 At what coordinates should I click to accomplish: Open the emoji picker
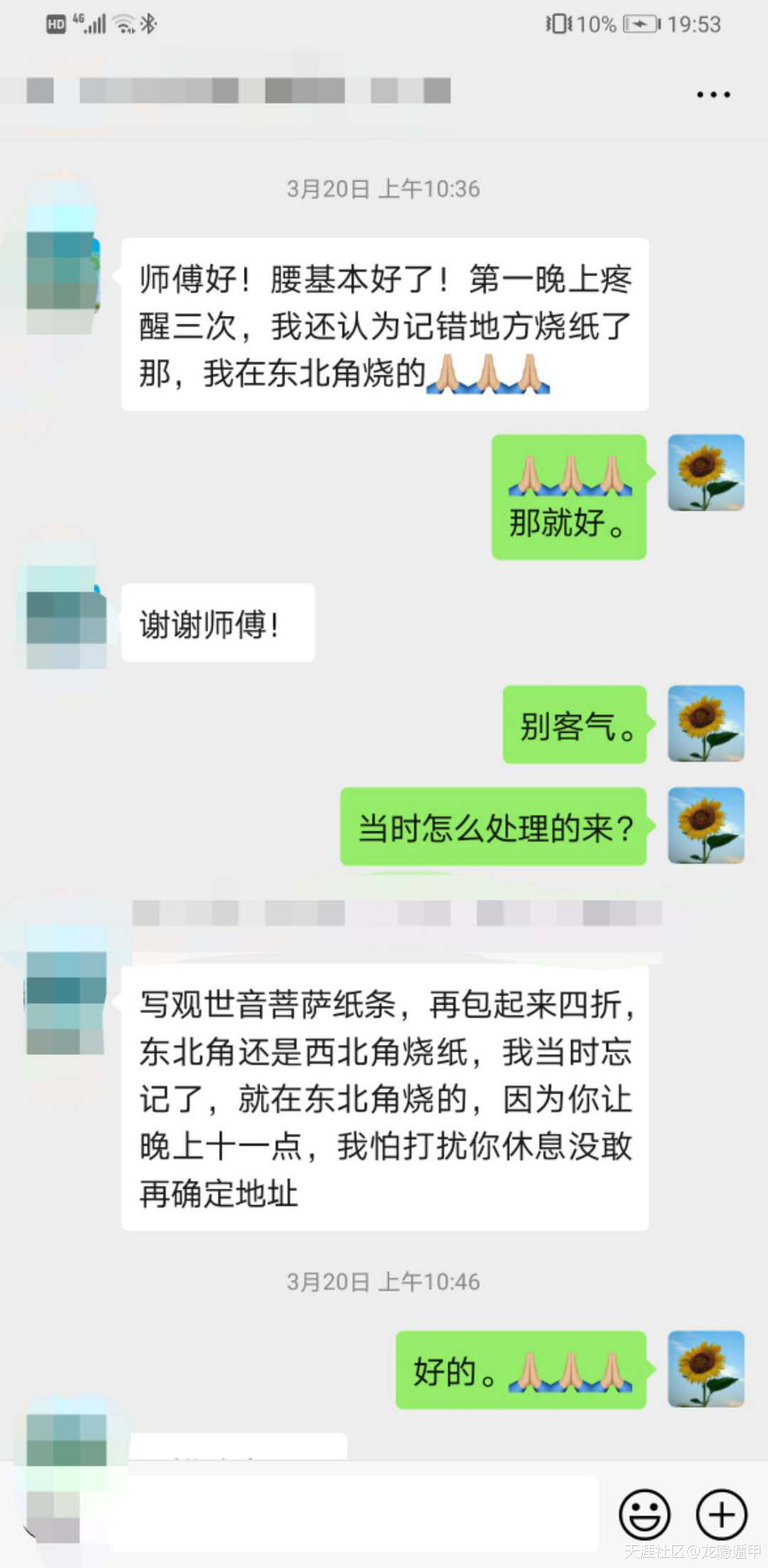pyautogui.click(x=644, y=1514)
